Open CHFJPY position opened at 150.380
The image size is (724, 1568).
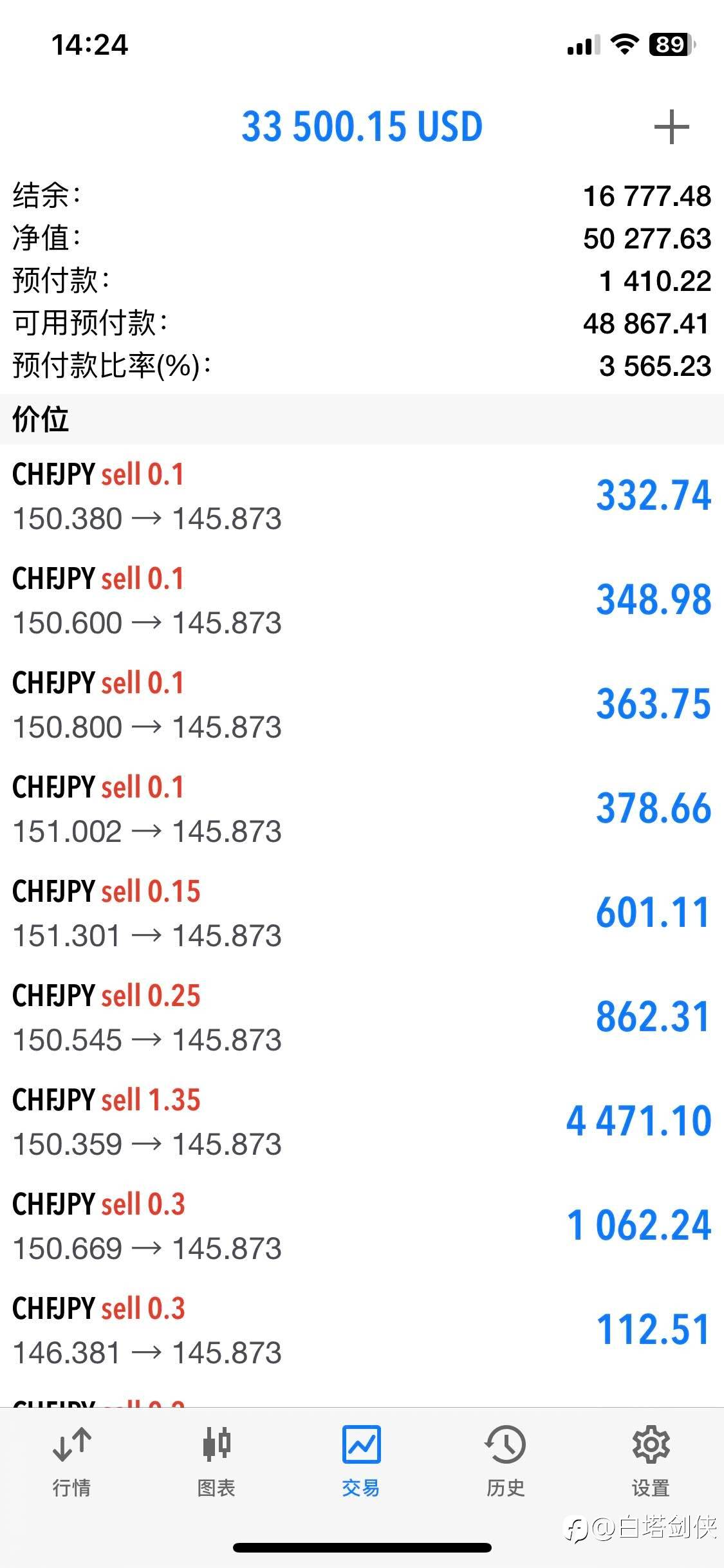(362, 496)
